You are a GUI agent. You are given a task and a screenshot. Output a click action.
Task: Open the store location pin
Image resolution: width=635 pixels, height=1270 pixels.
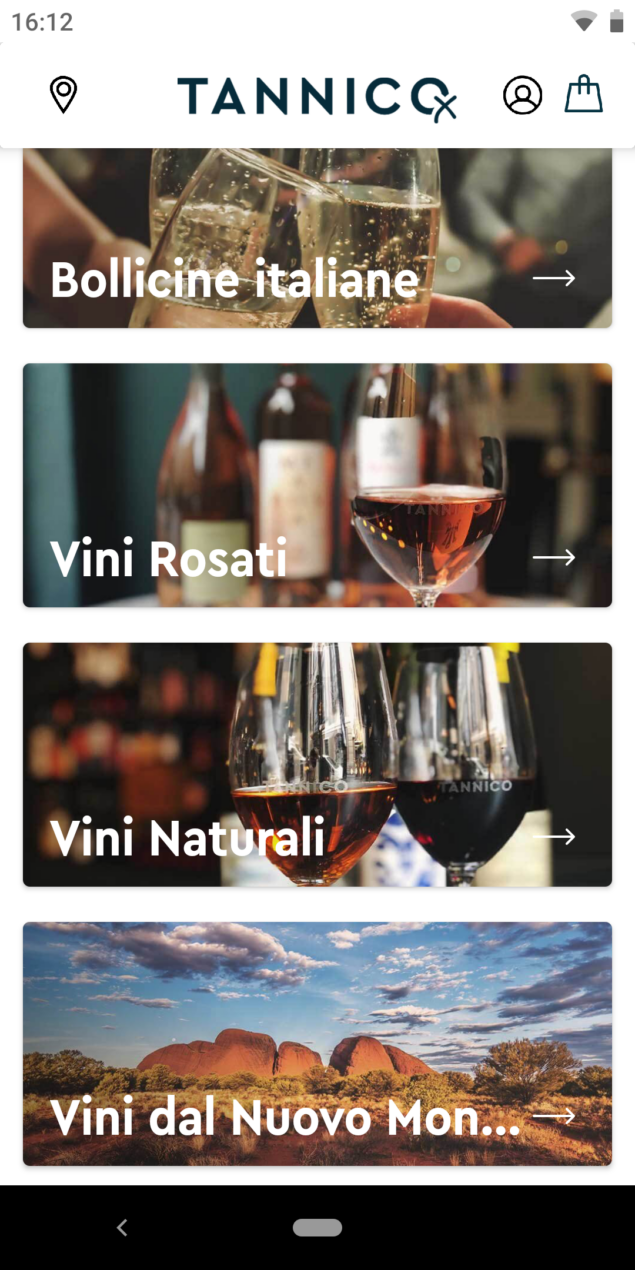63,95
